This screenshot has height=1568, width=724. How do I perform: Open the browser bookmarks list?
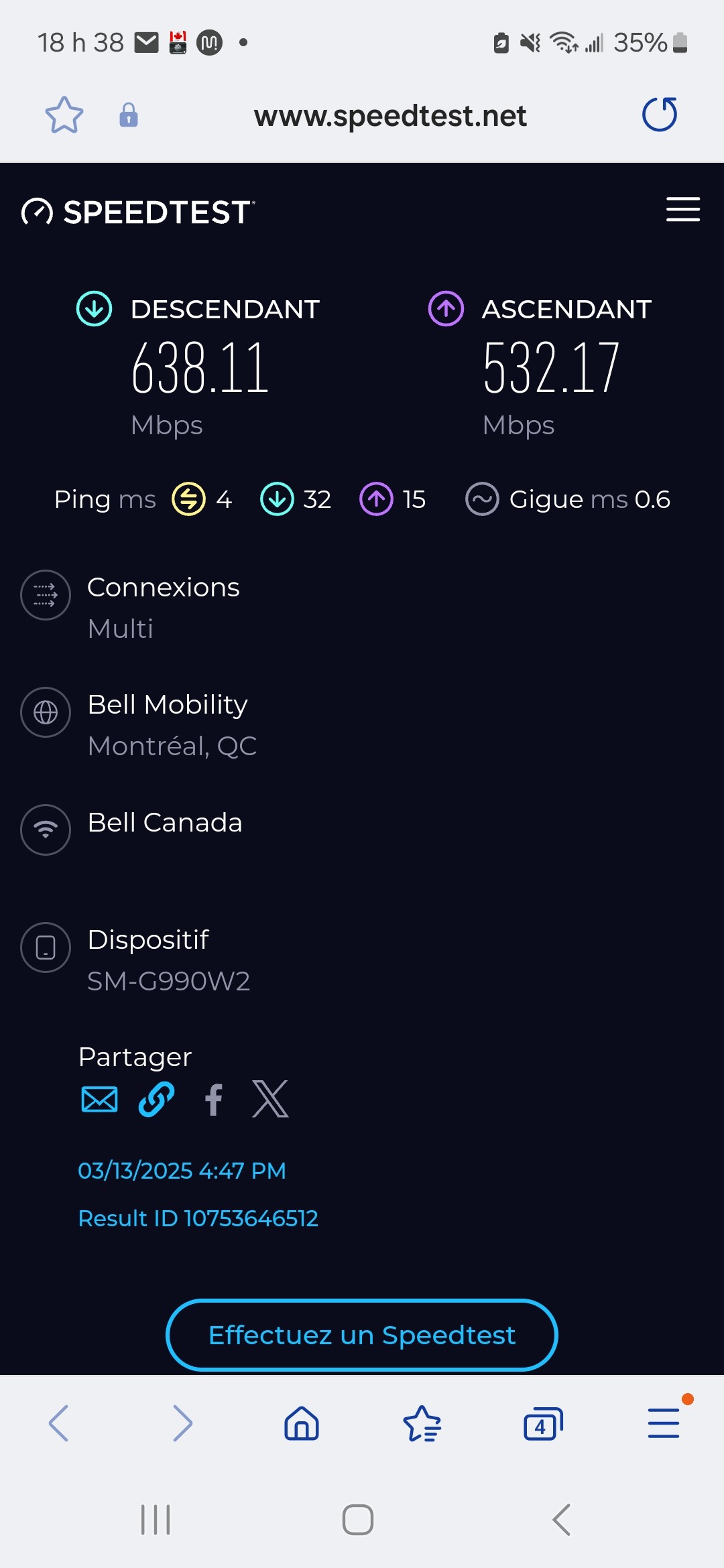[422, 1423]
